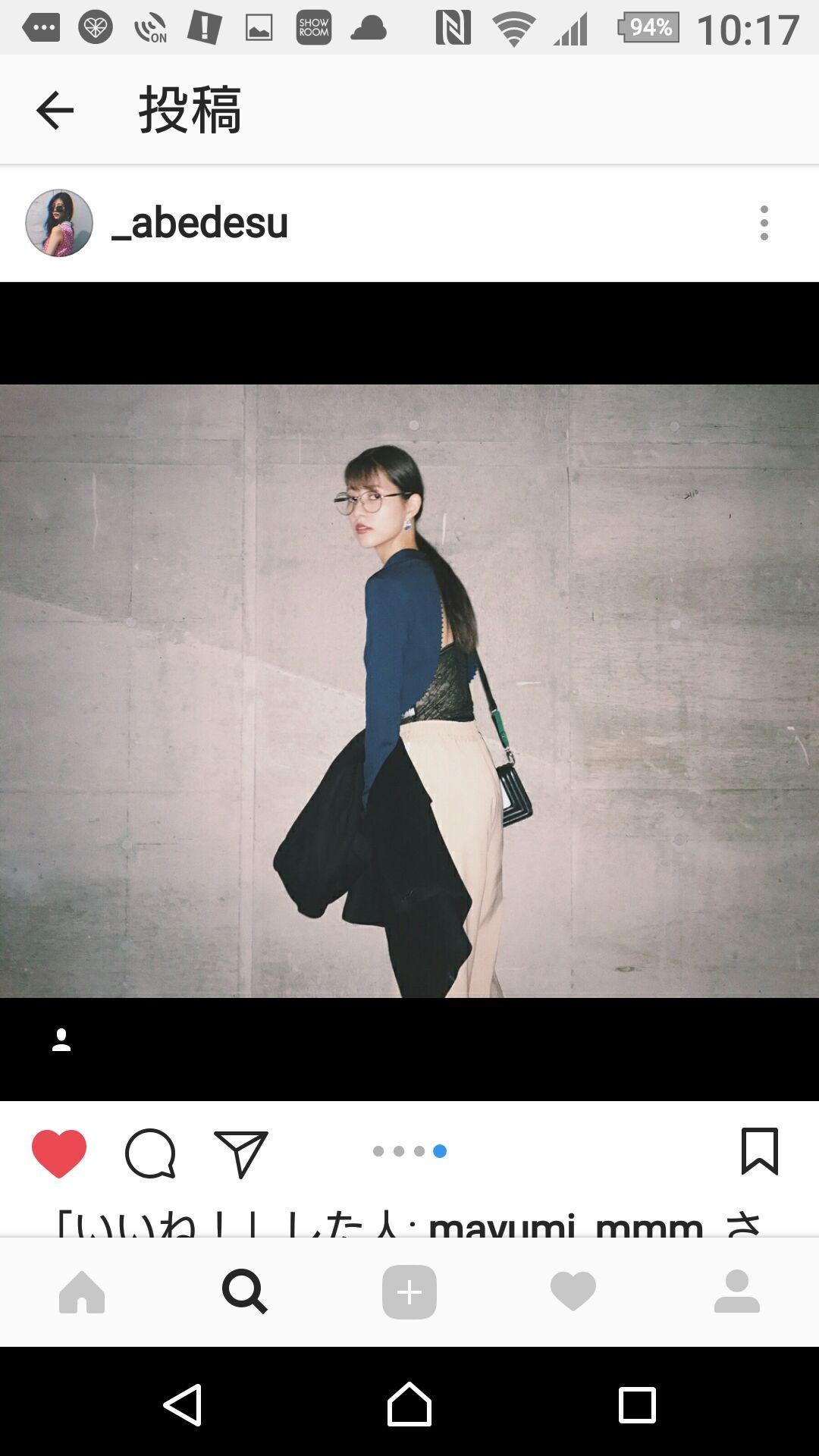Go back using the header arrow
Image resolution: width=819 pixels, height=1456 pixels.
click(55, 111)
